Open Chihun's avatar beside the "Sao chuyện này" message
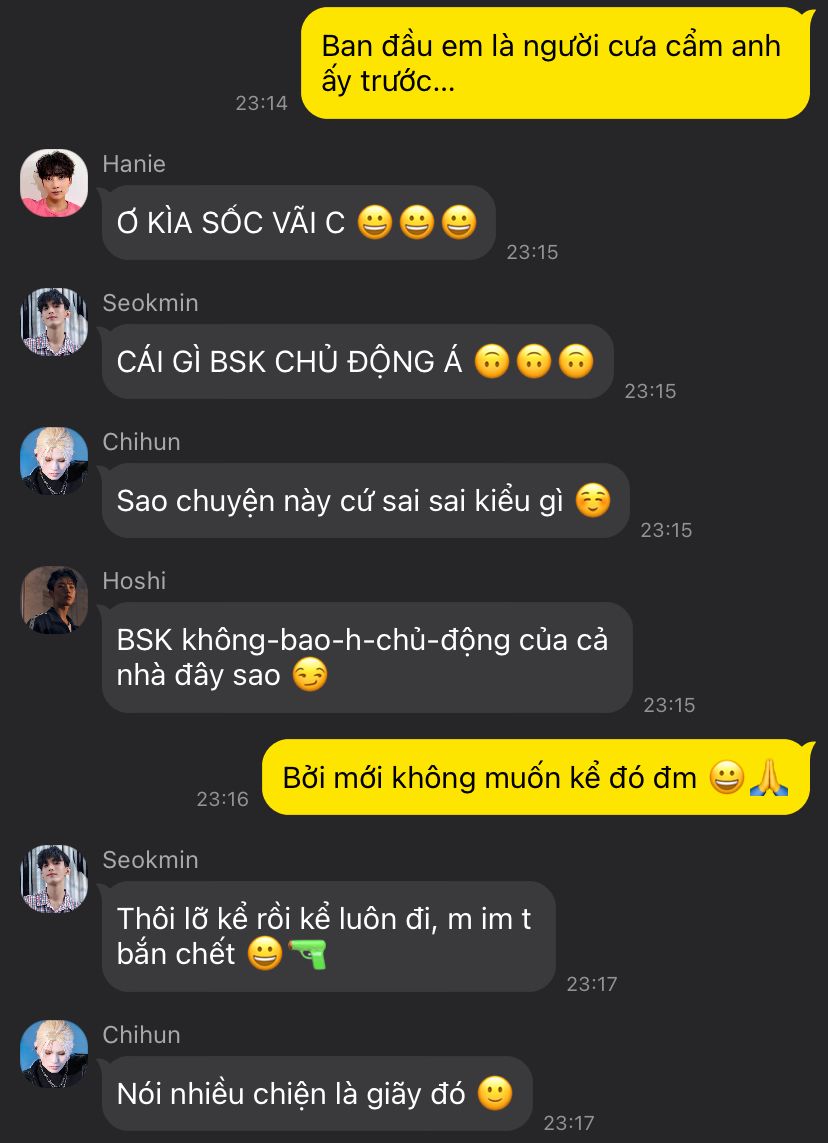Viewport: 828px width, 1143px height. pyautogui.click(x=54, y=461)
